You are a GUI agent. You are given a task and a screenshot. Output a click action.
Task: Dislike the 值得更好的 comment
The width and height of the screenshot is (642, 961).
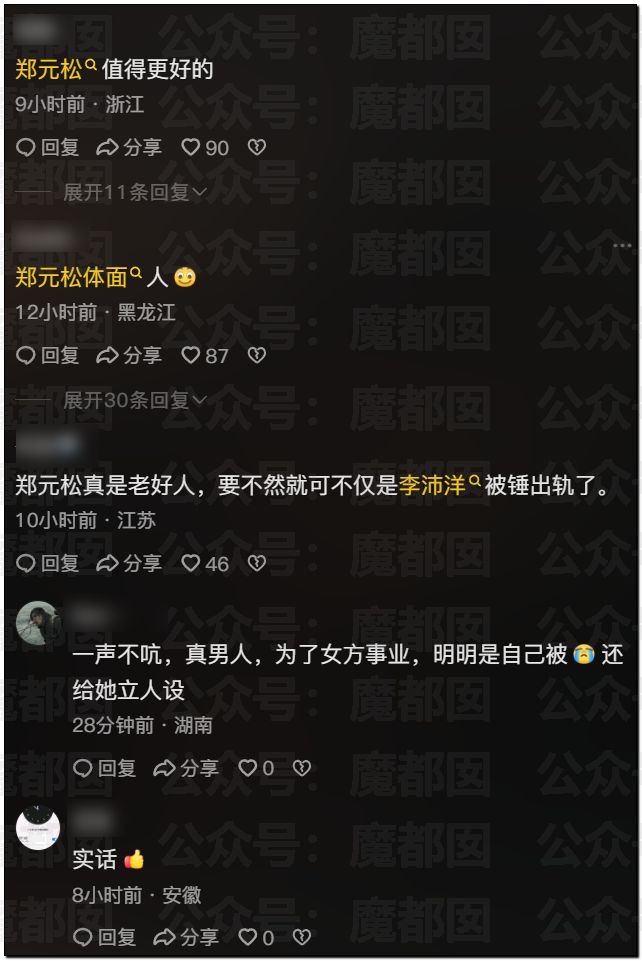tap(257, 148)
